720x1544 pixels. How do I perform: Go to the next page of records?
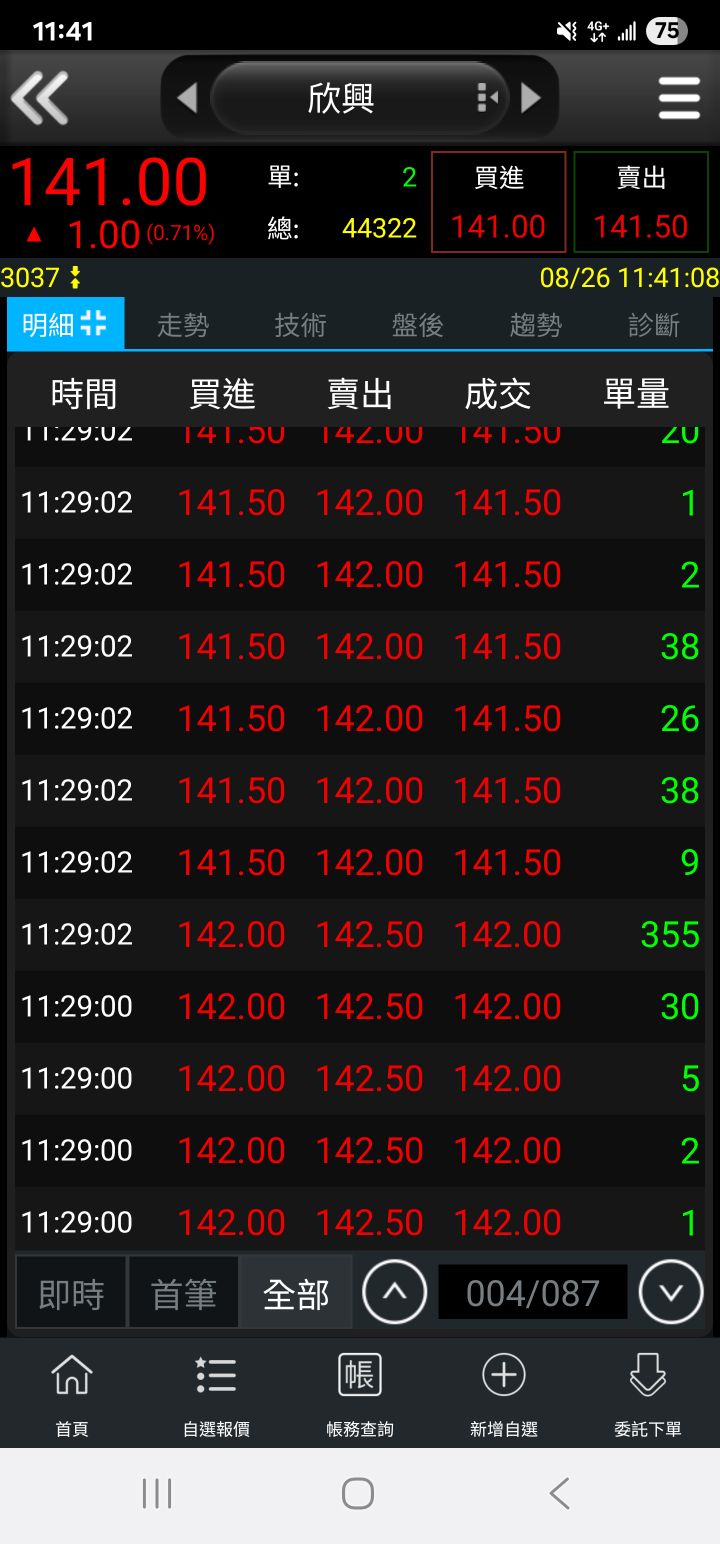tap(671, 1293)
